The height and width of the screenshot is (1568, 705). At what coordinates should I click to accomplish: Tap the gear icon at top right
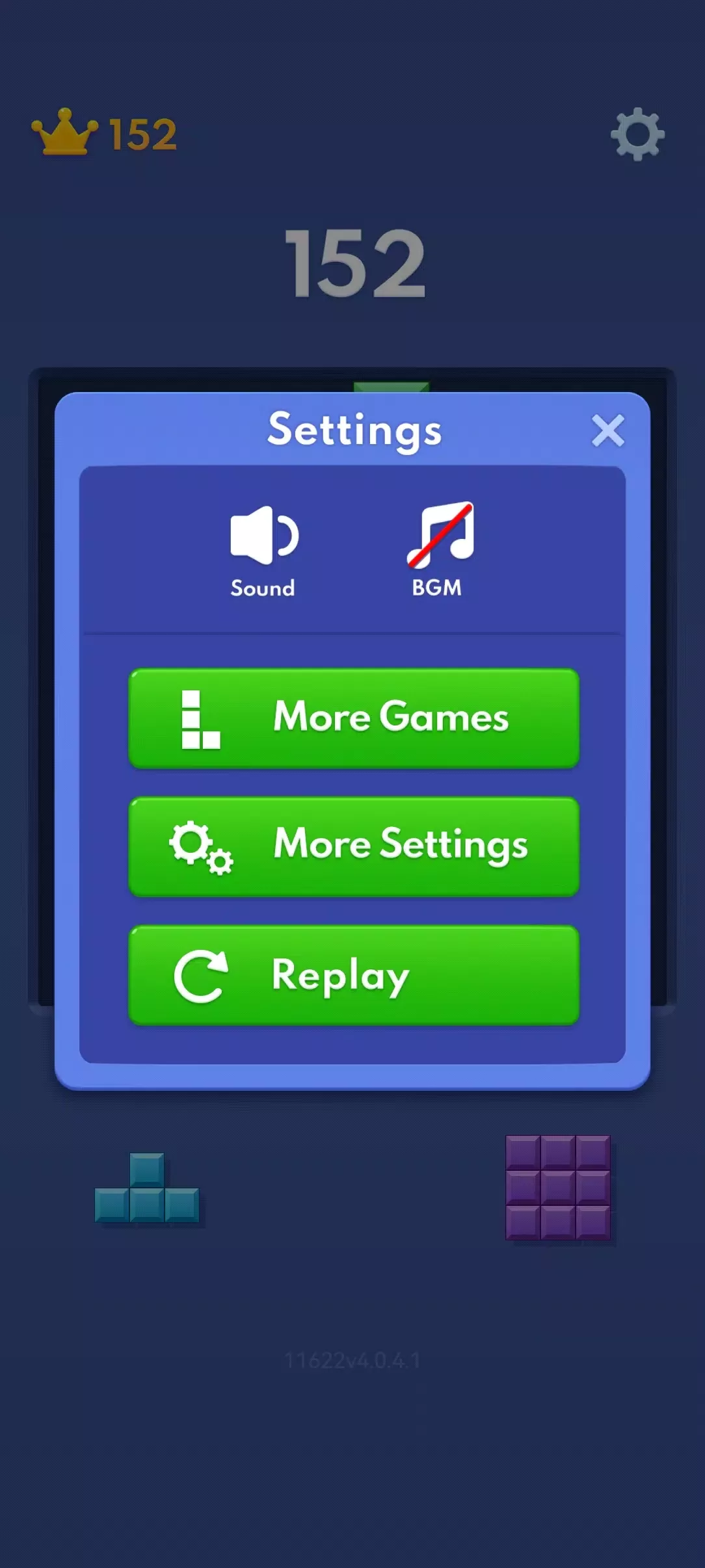(637, 135)
